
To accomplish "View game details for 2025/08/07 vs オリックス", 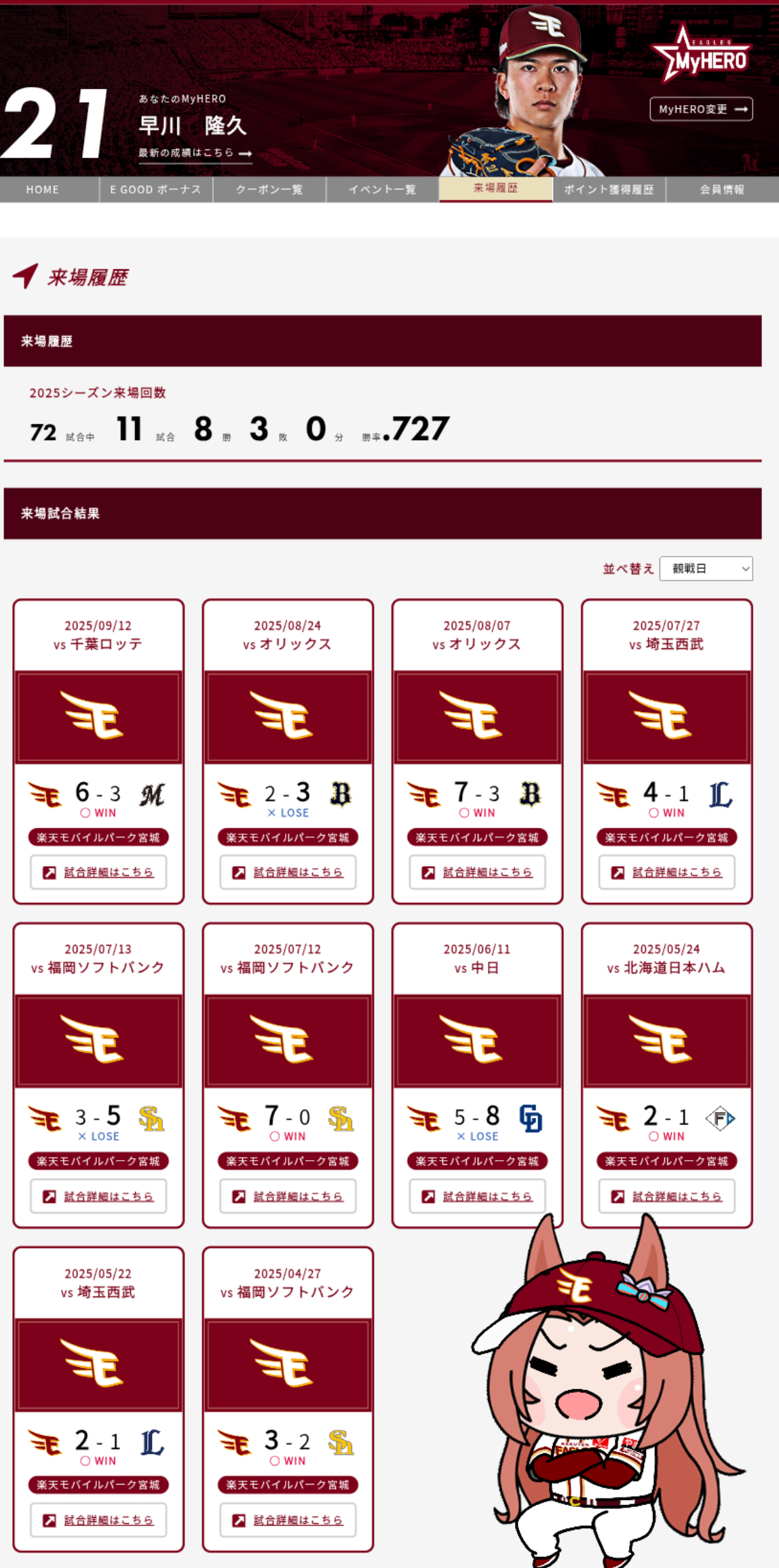I will coord(477,872).
